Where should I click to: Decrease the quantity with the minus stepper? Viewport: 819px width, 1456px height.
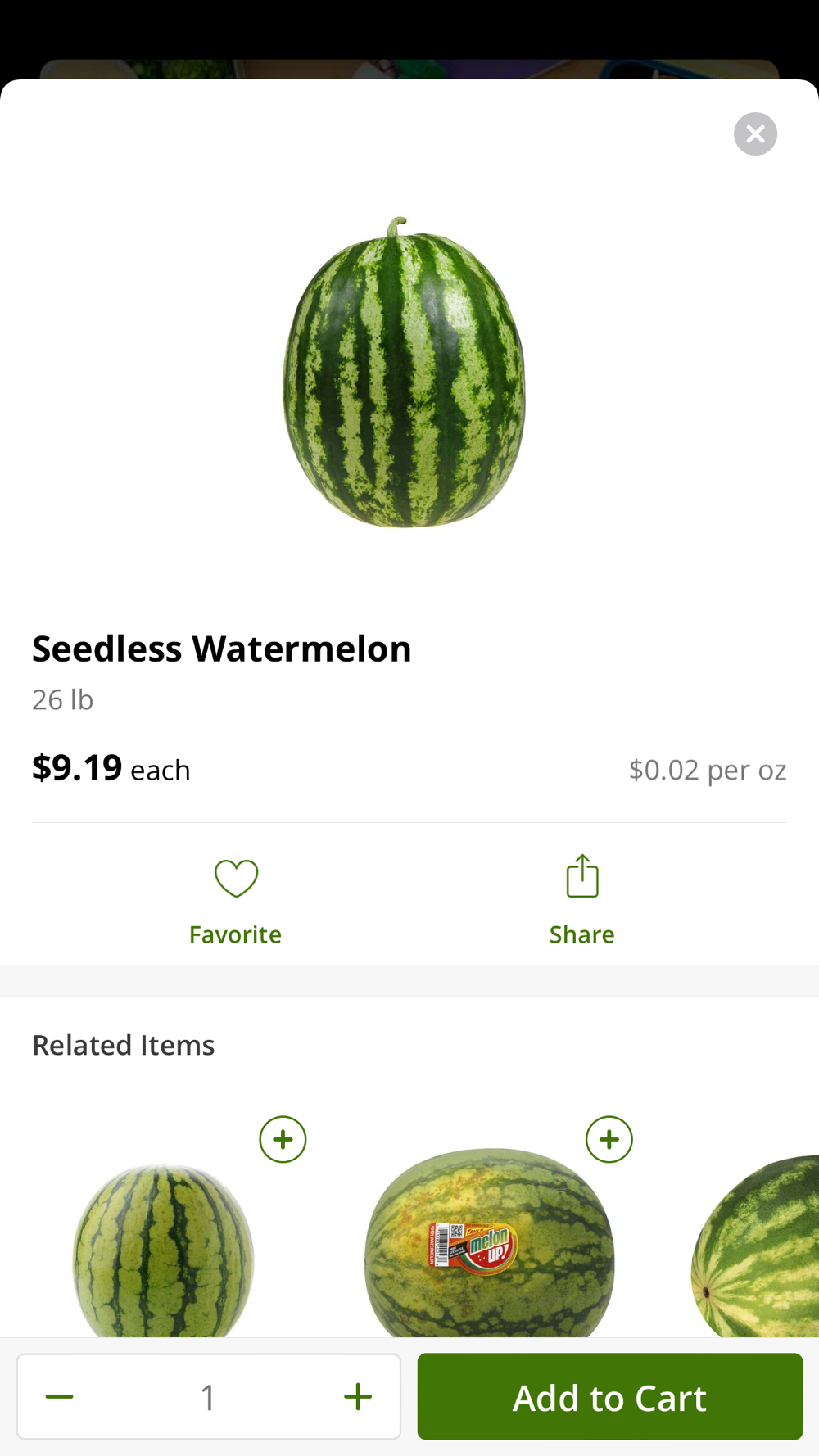pos(60,1397)
